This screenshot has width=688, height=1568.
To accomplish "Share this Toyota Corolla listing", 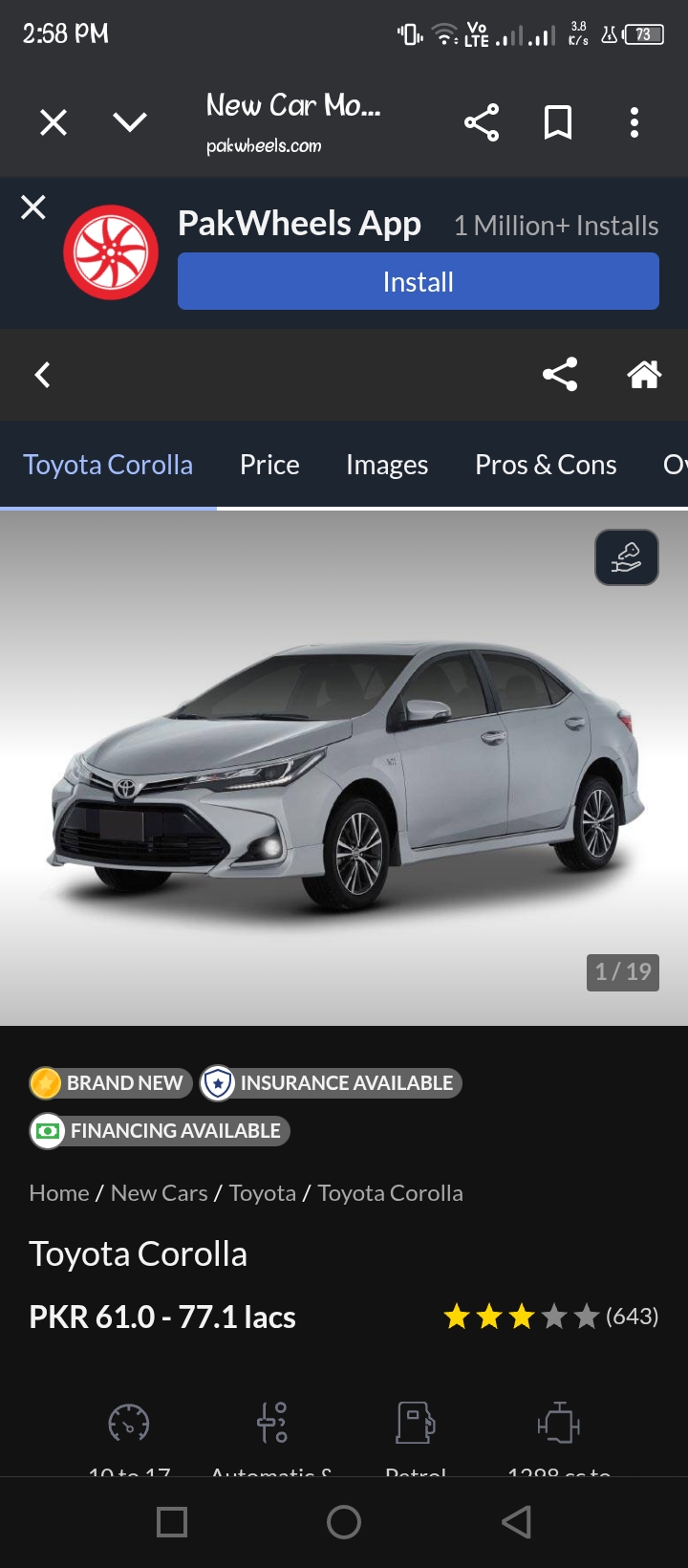I will 560,375.
